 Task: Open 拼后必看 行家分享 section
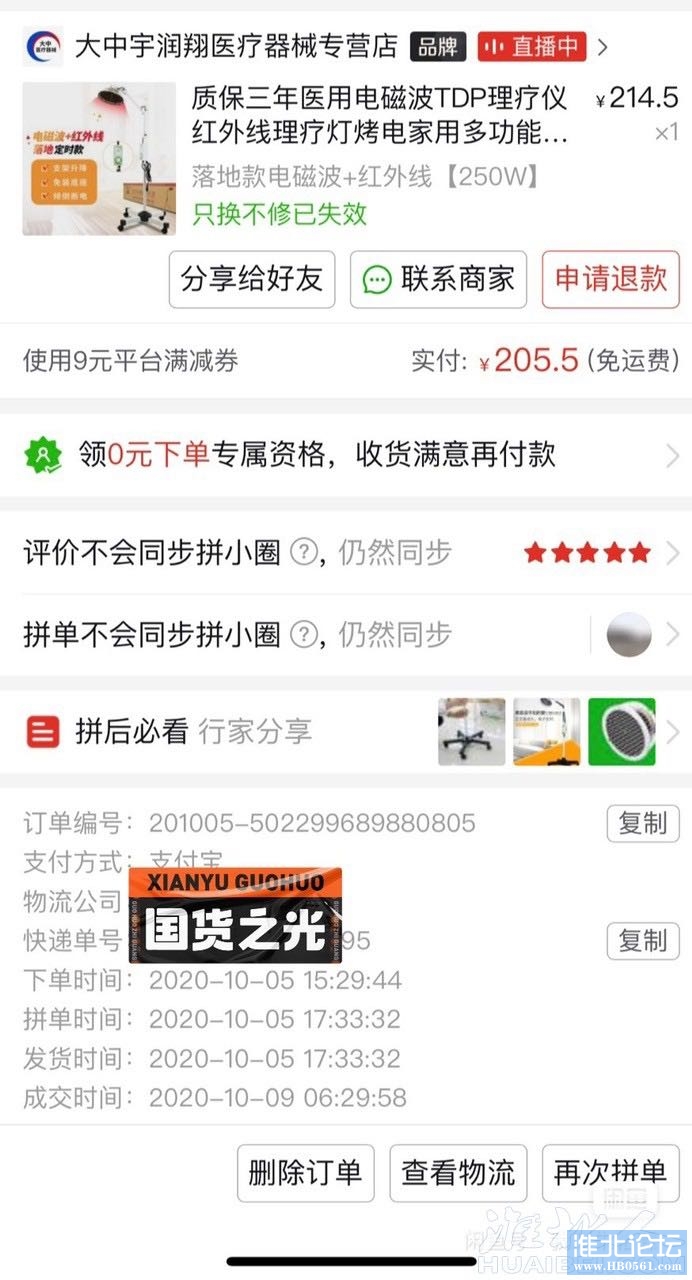tap(346, 731)
